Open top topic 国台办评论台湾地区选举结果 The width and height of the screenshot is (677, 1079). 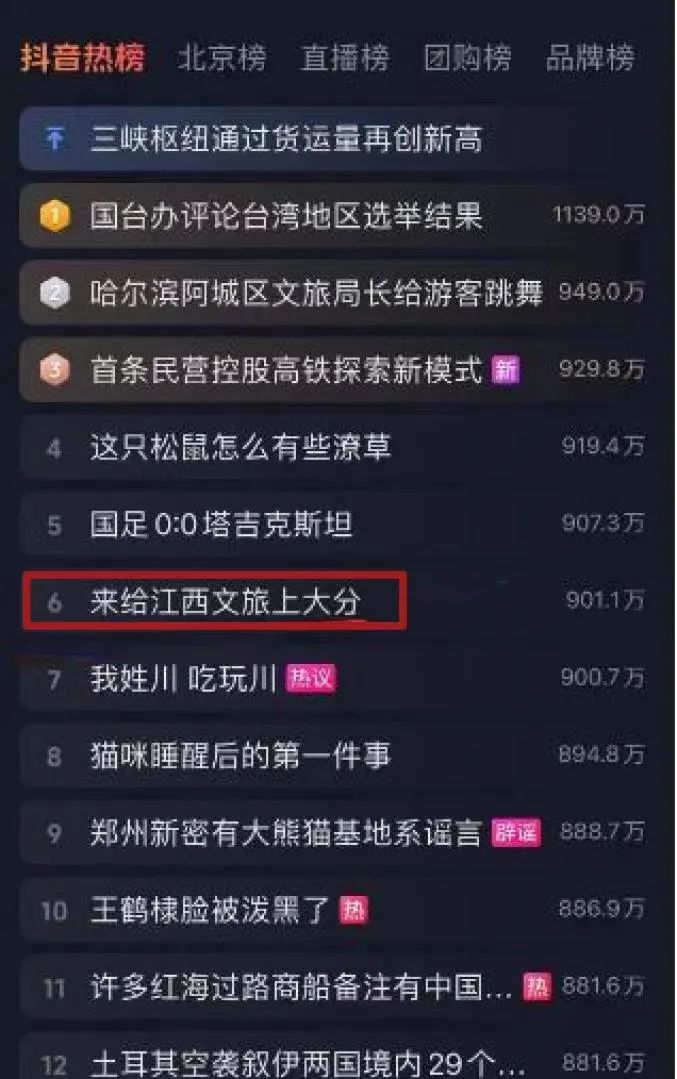286,215
